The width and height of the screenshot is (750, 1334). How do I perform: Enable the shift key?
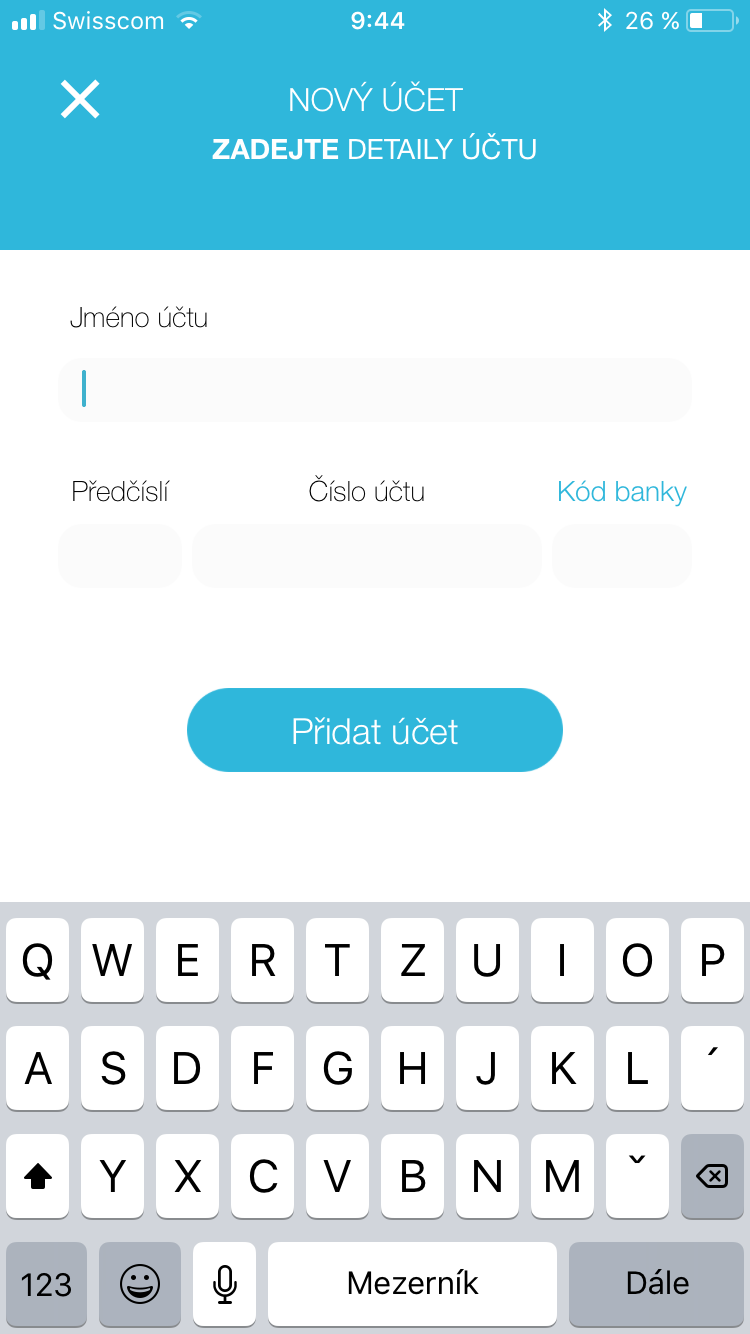[38, 1176]
